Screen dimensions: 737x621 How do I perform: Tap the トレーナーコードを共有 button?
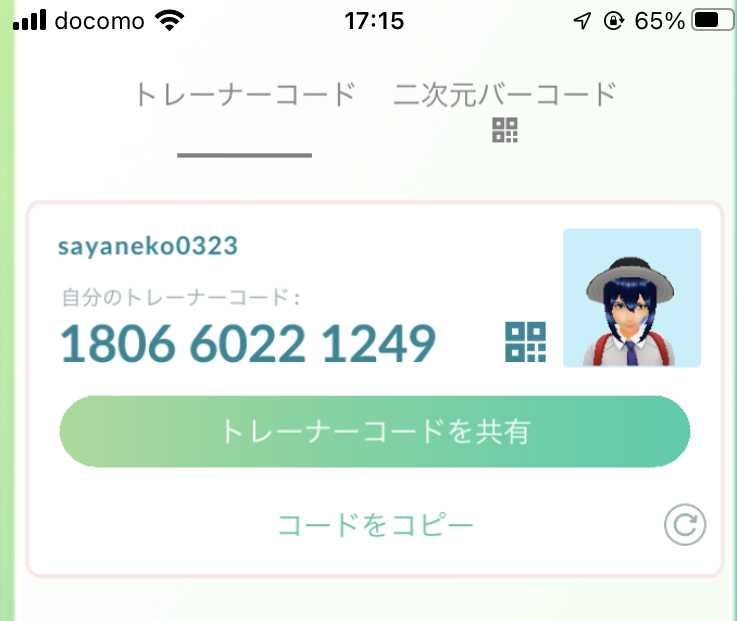375,432
